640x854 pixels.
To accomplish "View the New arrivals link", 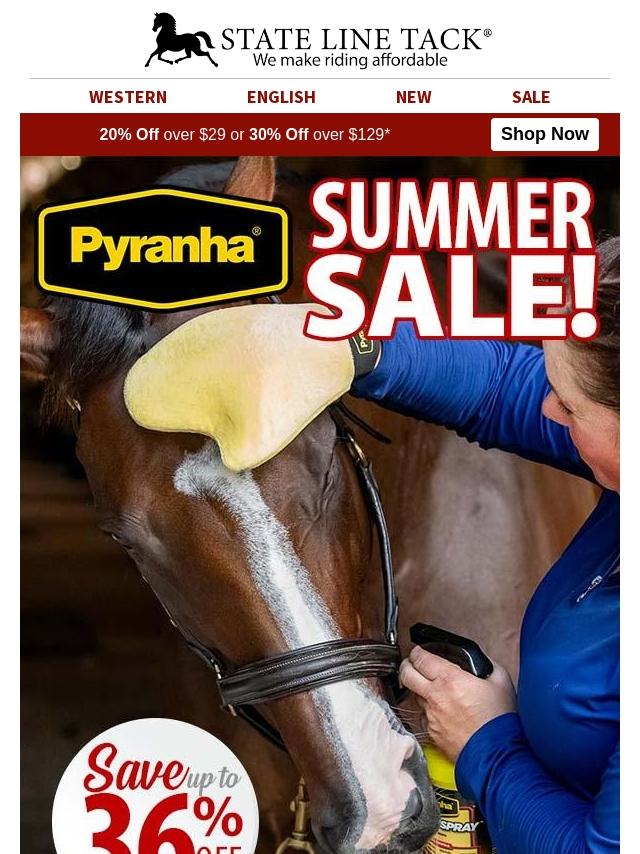I will click(413, 97).
